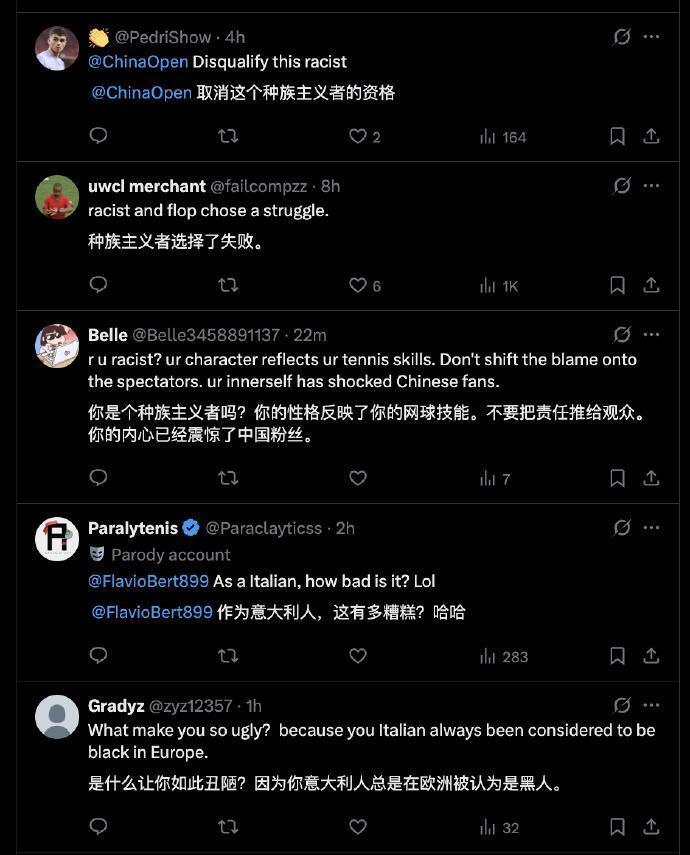Open overflow menu on PedriShow's tweet
690x855 pixels.
click(x=651, y=37)
